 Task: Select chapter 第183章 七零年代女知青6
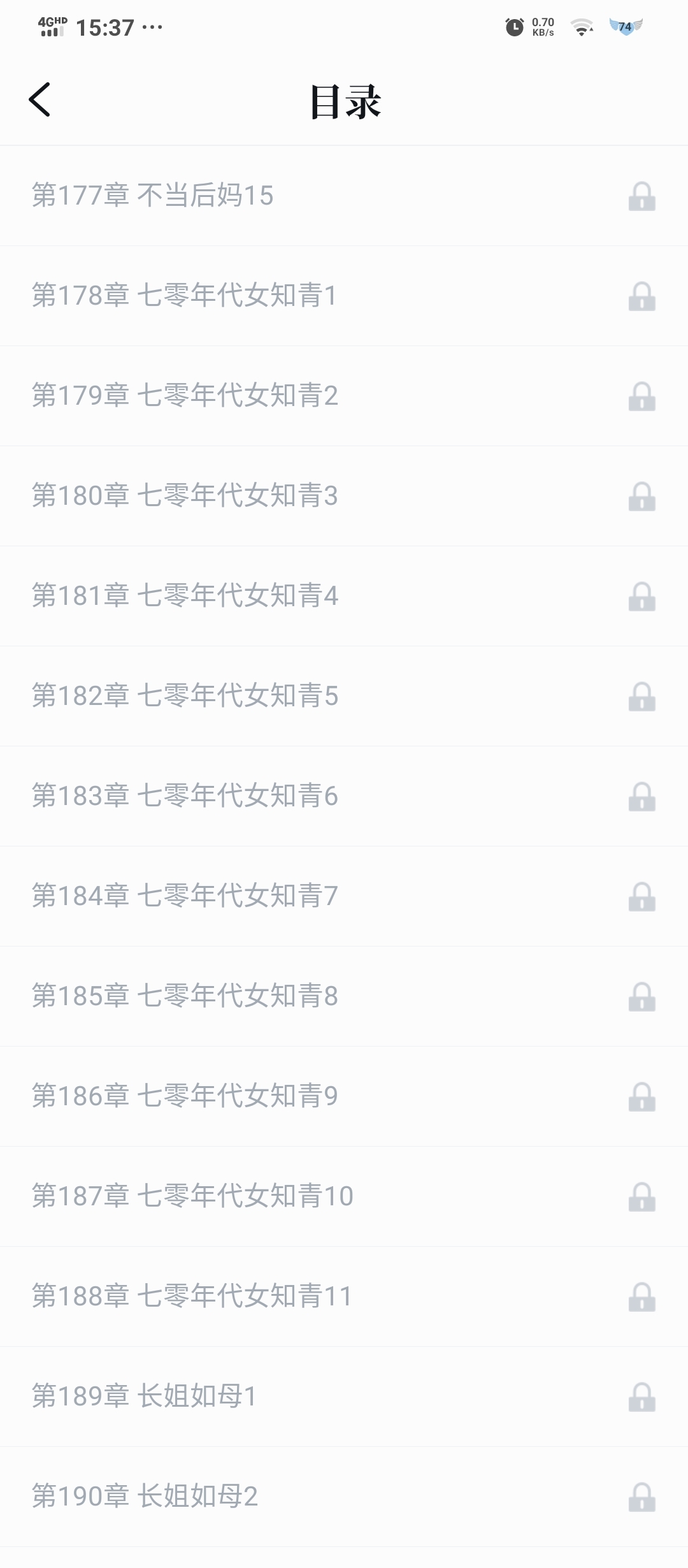(185, 796)
